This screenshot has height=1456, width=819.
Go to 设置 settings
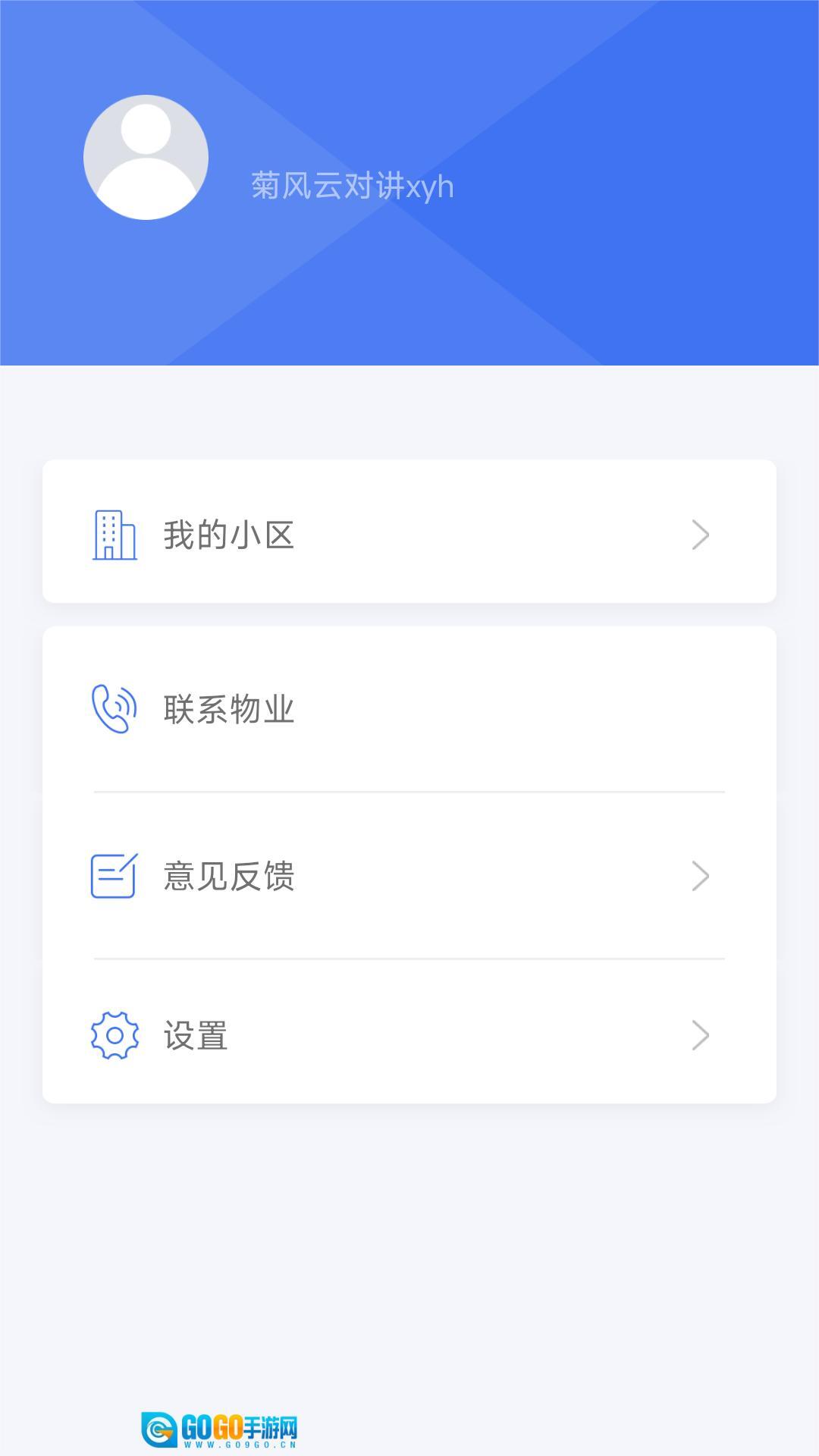[408, 1035]
